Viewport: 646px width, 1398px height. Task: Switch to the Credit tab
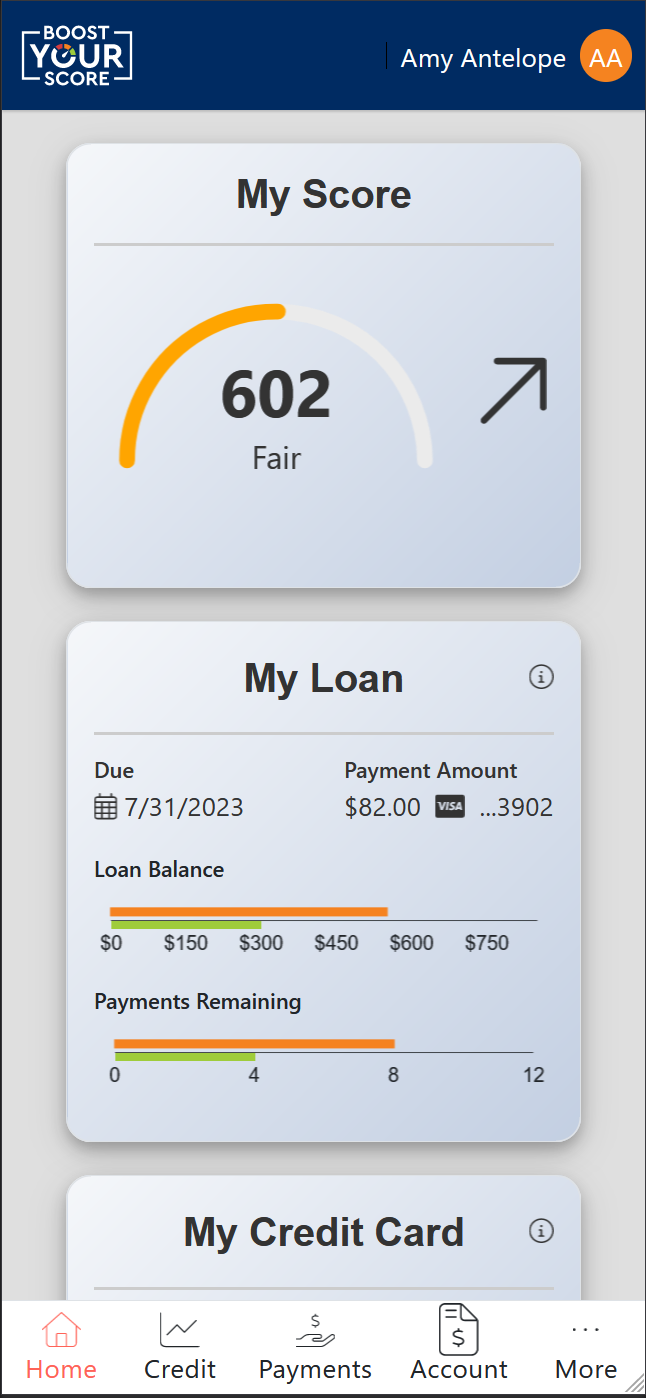tap(180, 1346)
